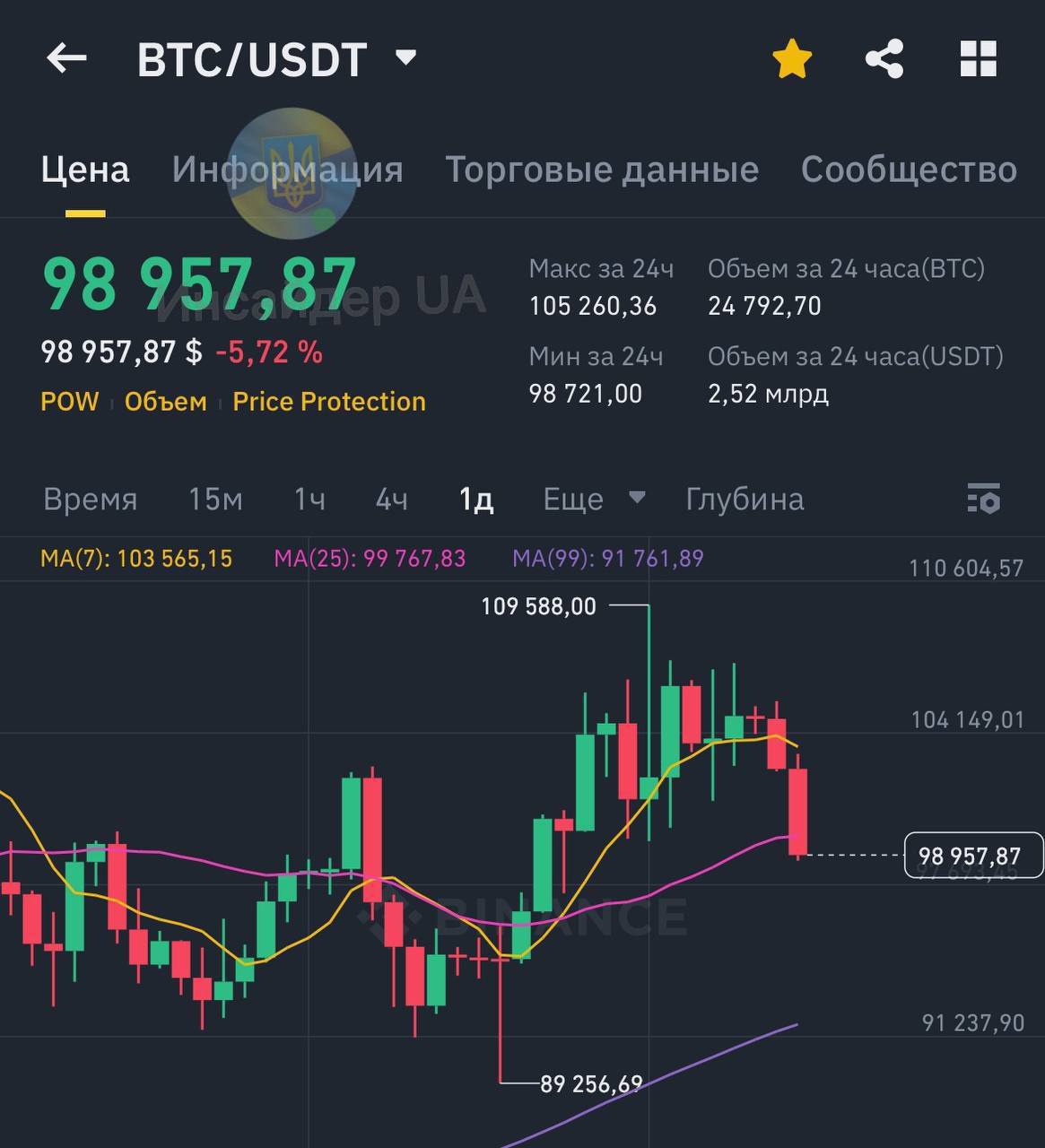This screenshot has height=1148, width=1045.
Task: Select the Время chart view
Action: (x=91, y=499)
